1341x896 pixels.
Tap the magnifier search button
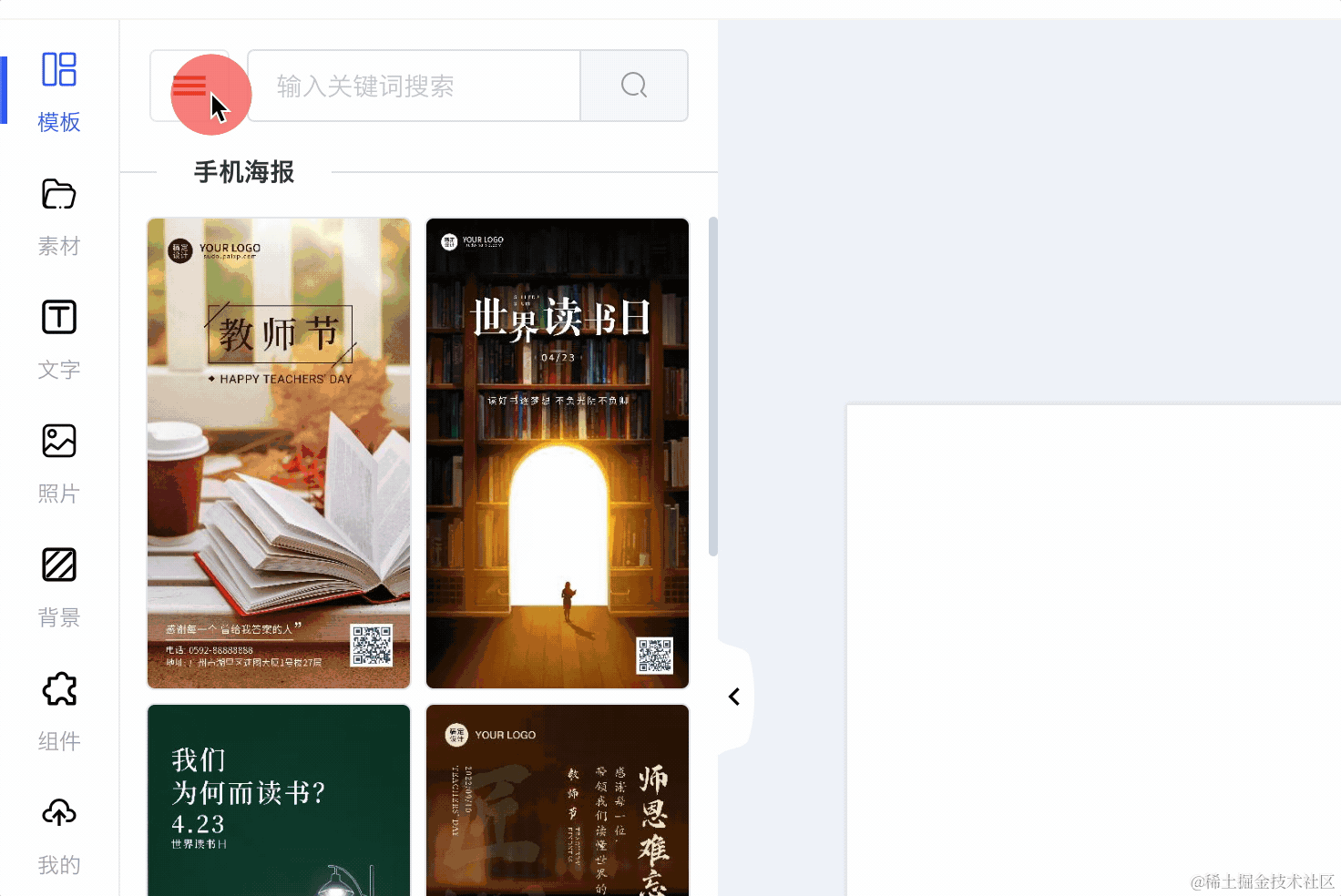coord(634,86)
